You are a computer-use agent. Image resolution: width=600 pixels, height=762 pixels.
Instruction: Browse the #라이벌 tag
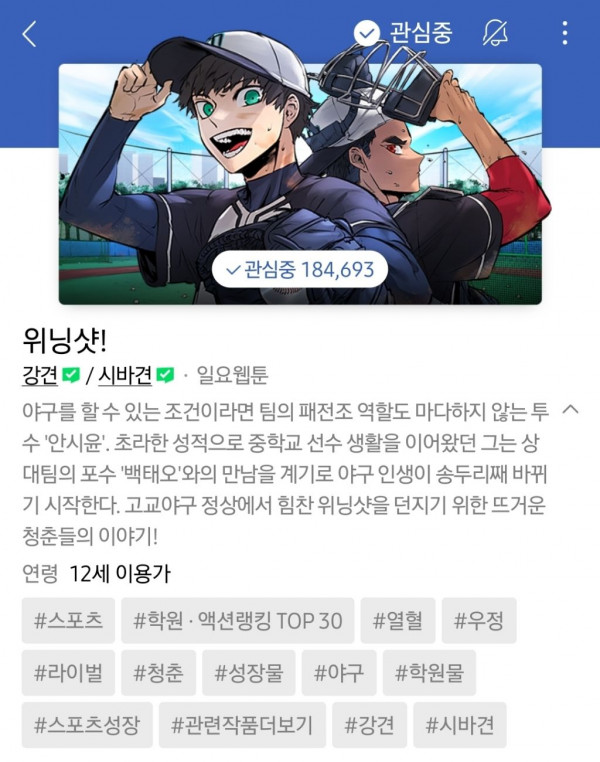[68, 673]
